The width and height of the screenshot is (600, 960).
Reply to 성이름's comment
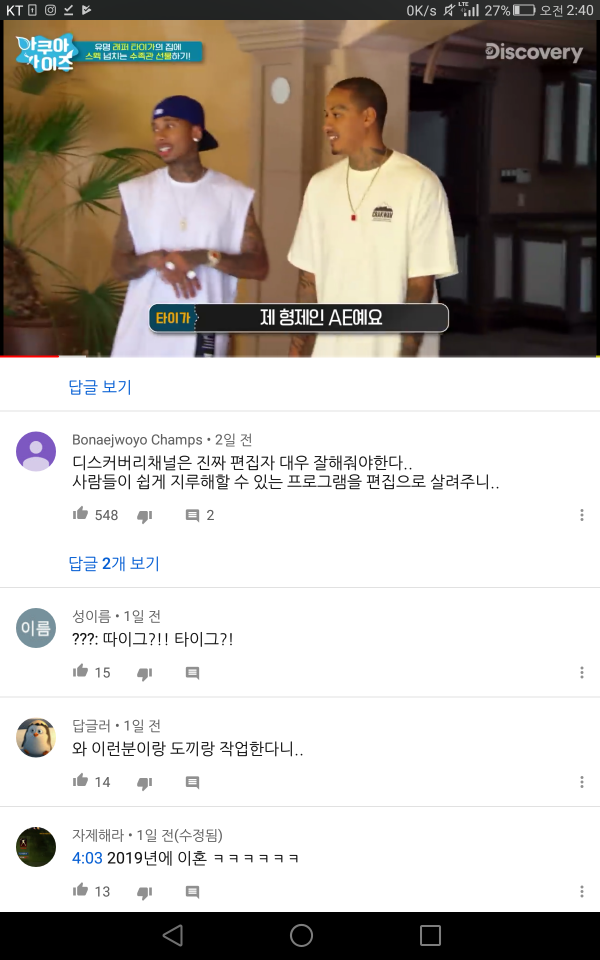(x=193, y=674)
